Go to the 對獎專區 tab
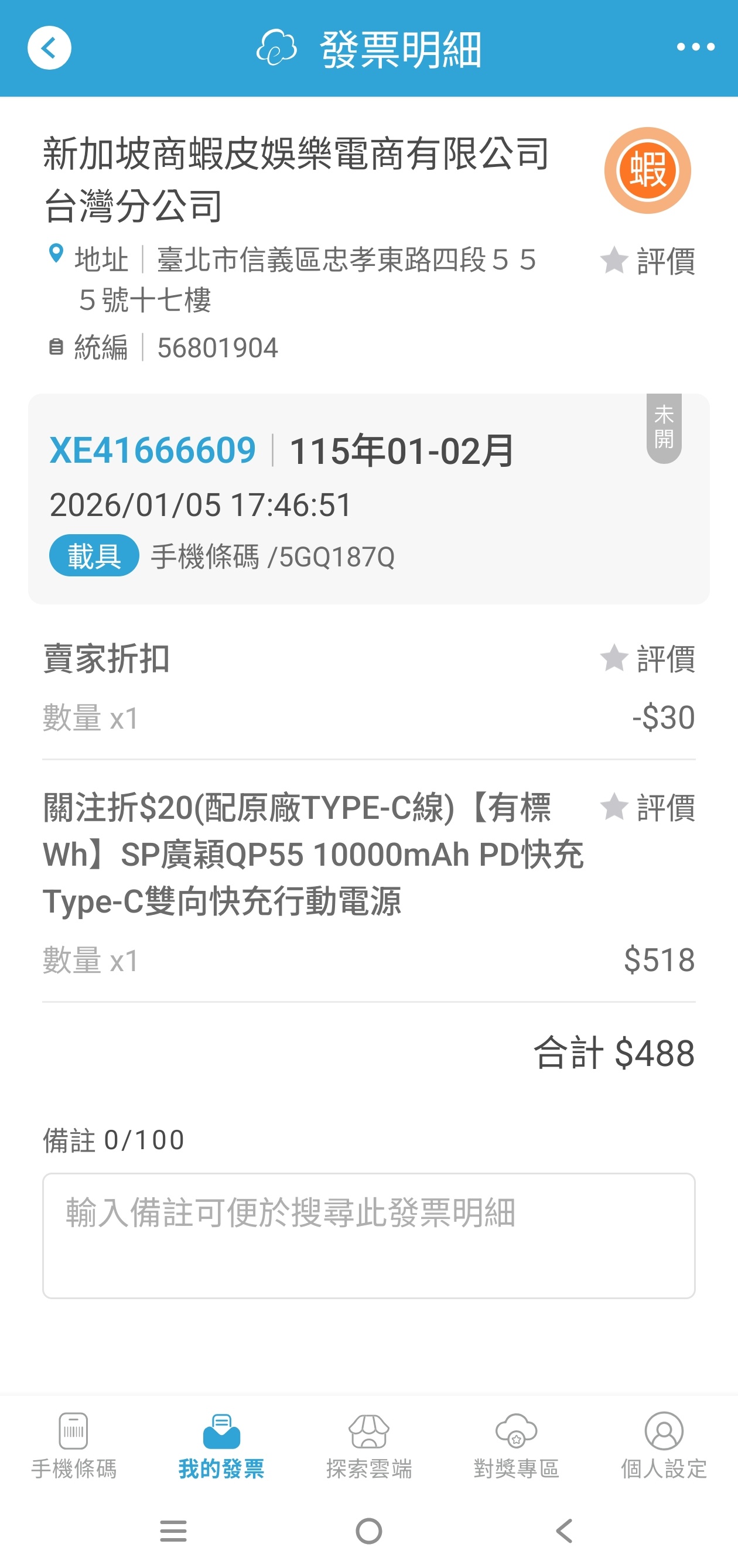 (517, 1446)
